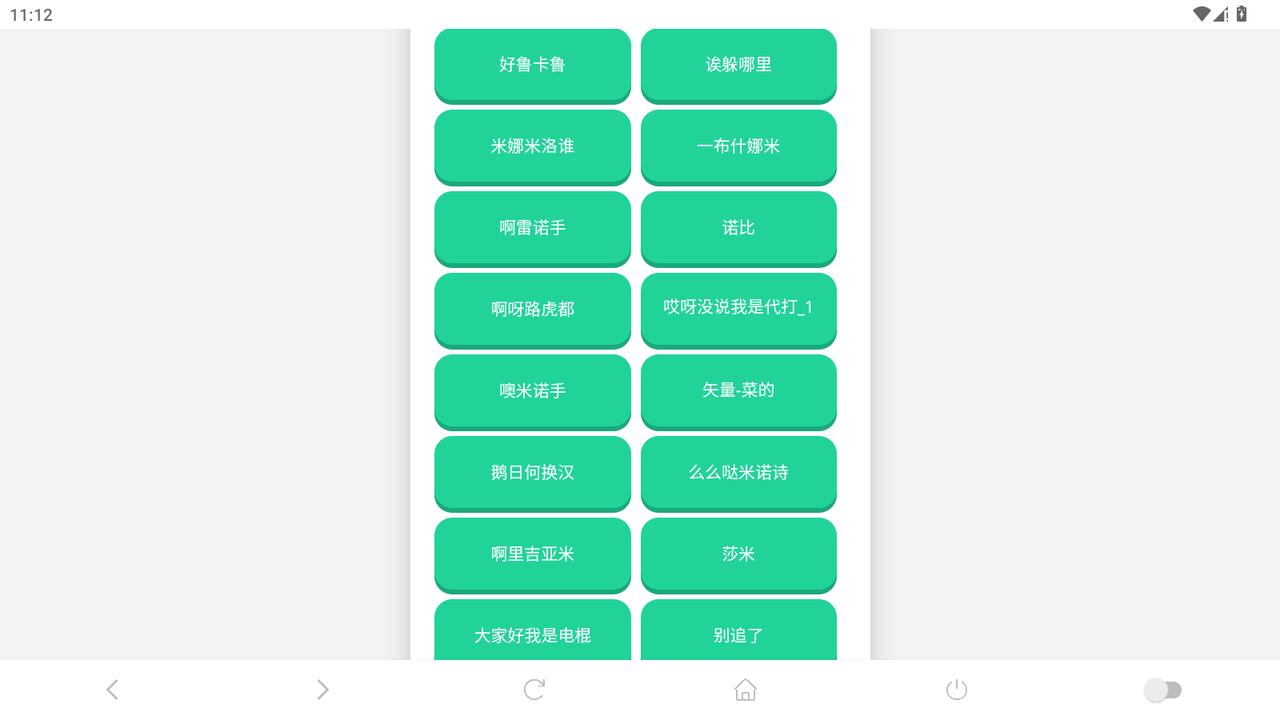Tap the 好鲁卡鲁 button

(x=532, y=64)
